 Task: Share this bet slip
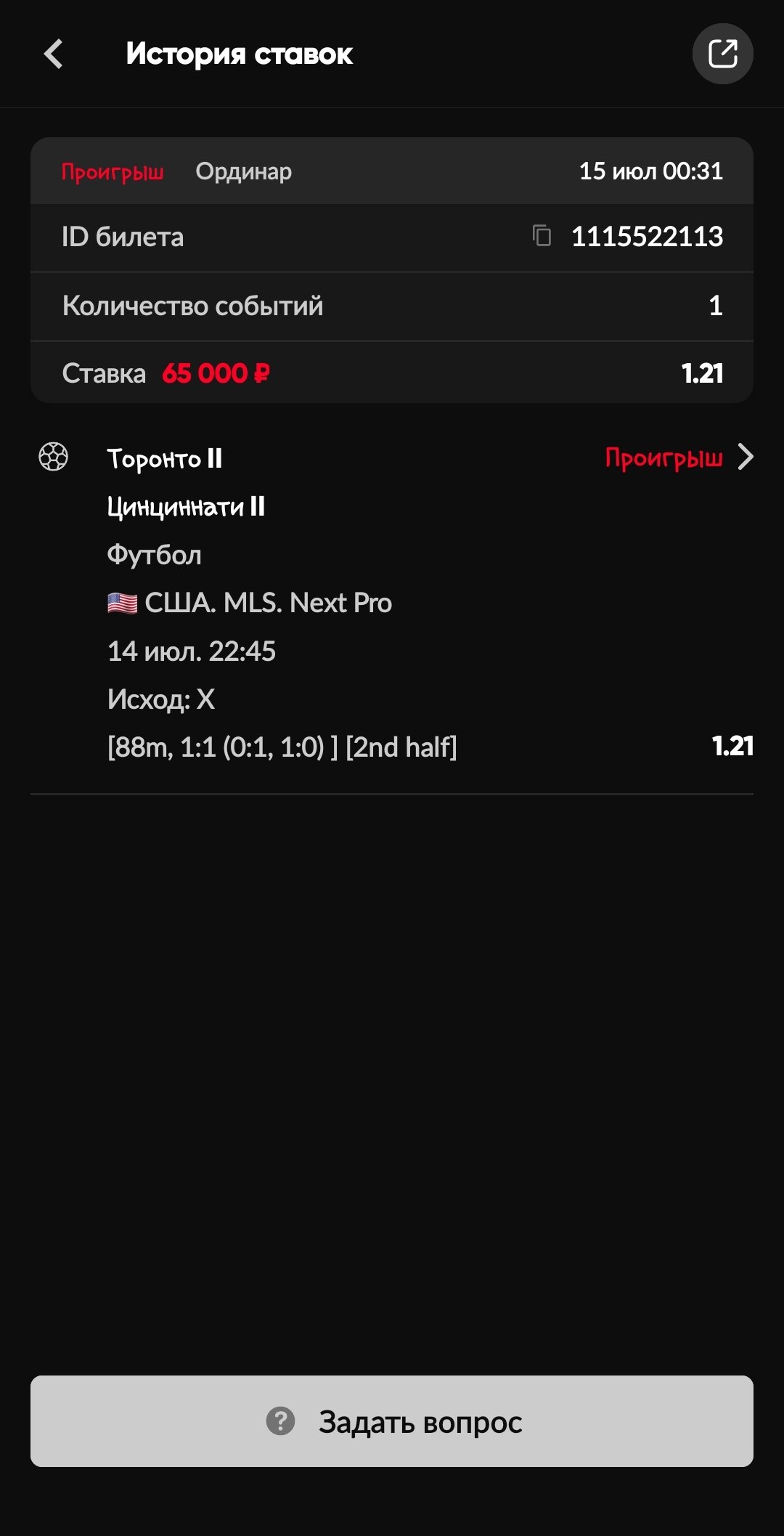pos(722,54)
